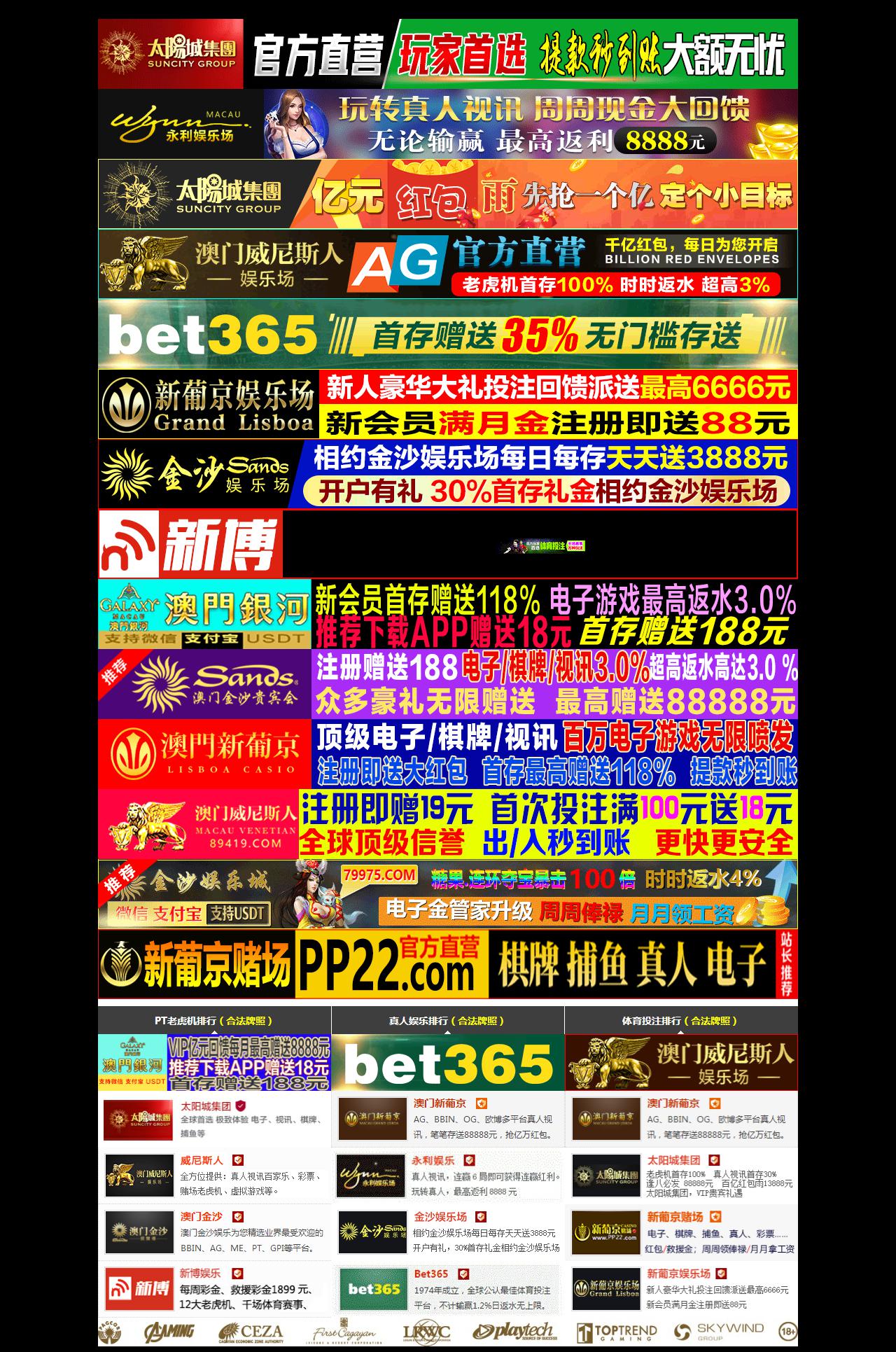Tap the 金沙 Sands 娱乐场 banner
Viewport: 896px width, 1352px height.
click(x=448, y=474)
